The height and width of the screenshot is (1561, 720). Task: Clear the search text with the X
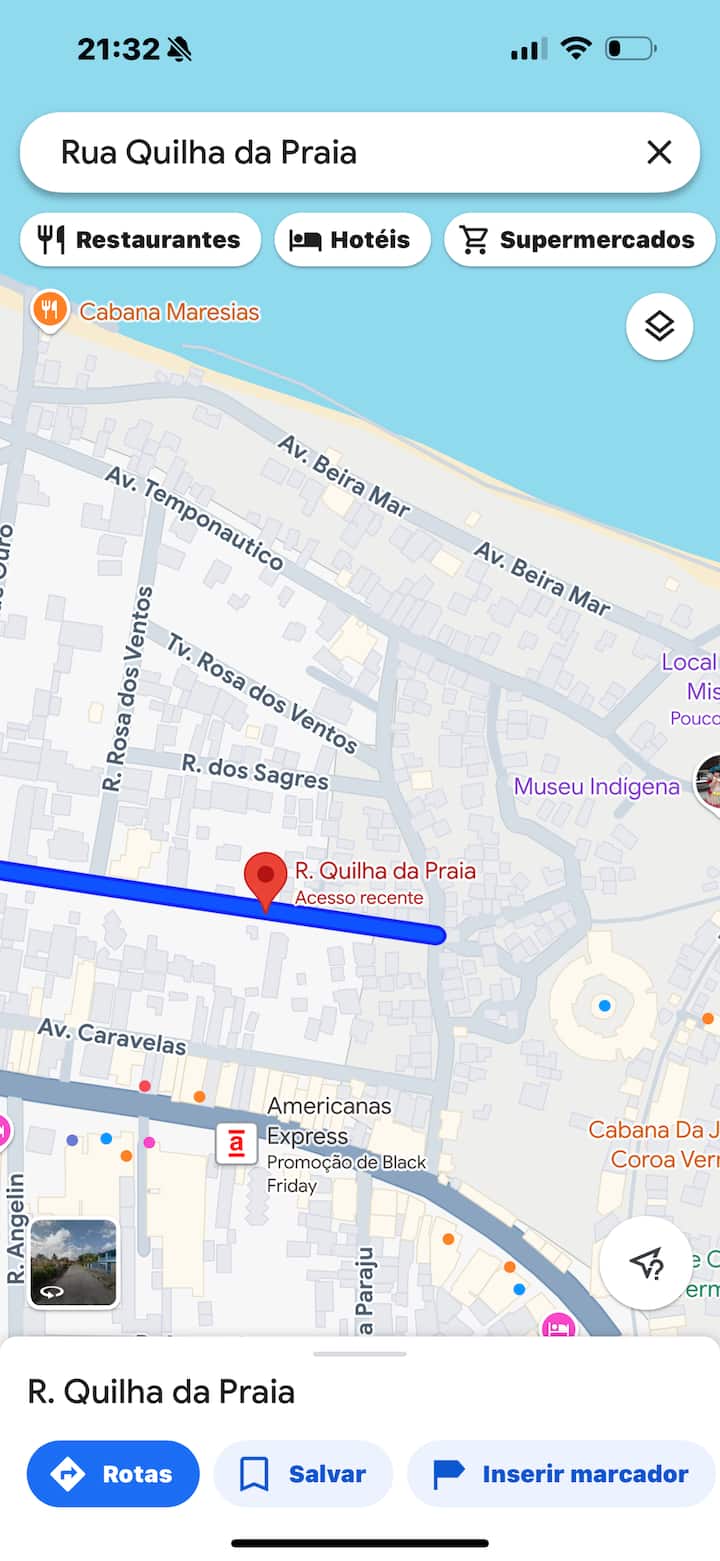pyautogui.click(x=659, y=152)
